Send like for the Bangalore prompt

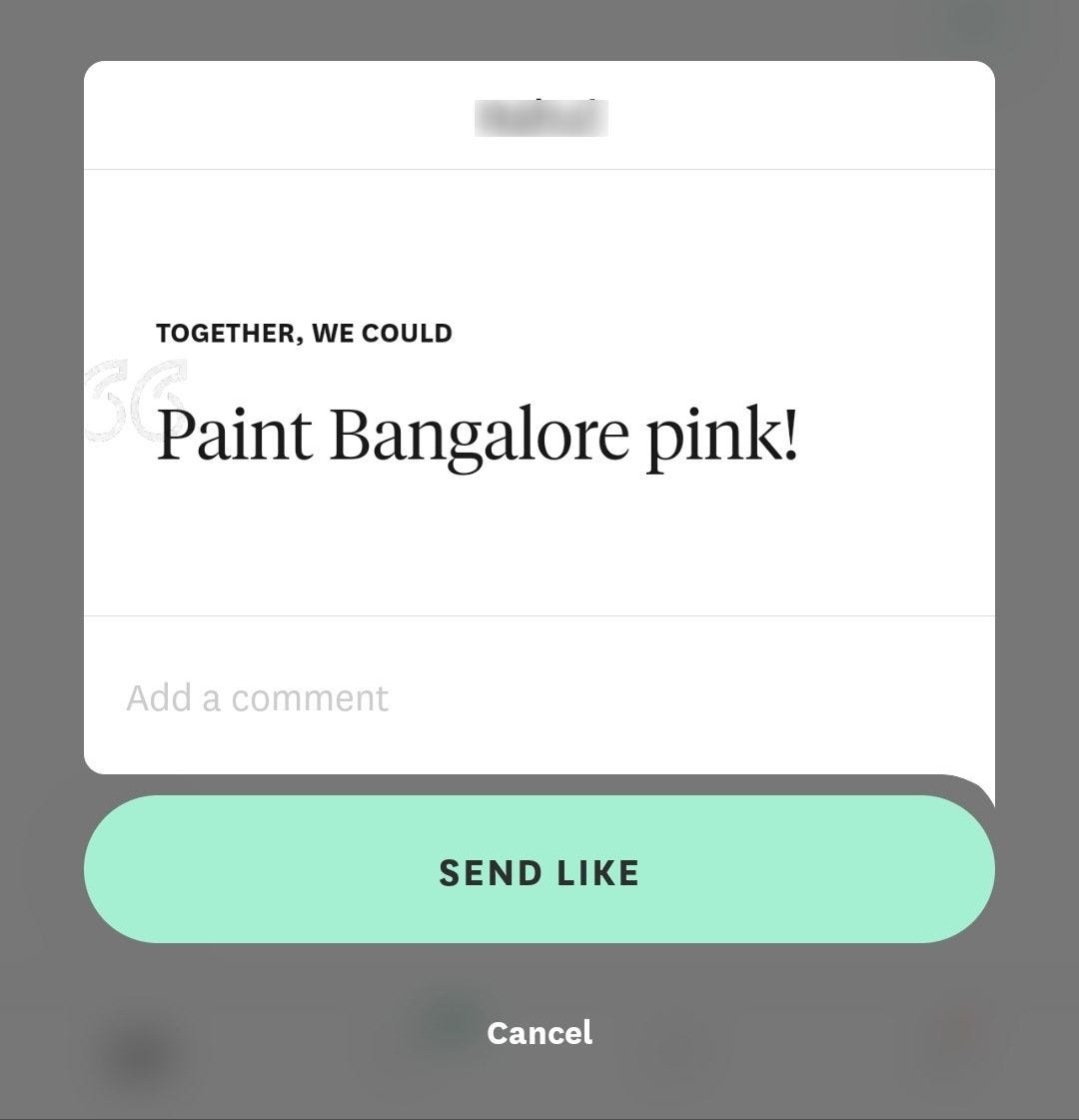tap(539, 871)
